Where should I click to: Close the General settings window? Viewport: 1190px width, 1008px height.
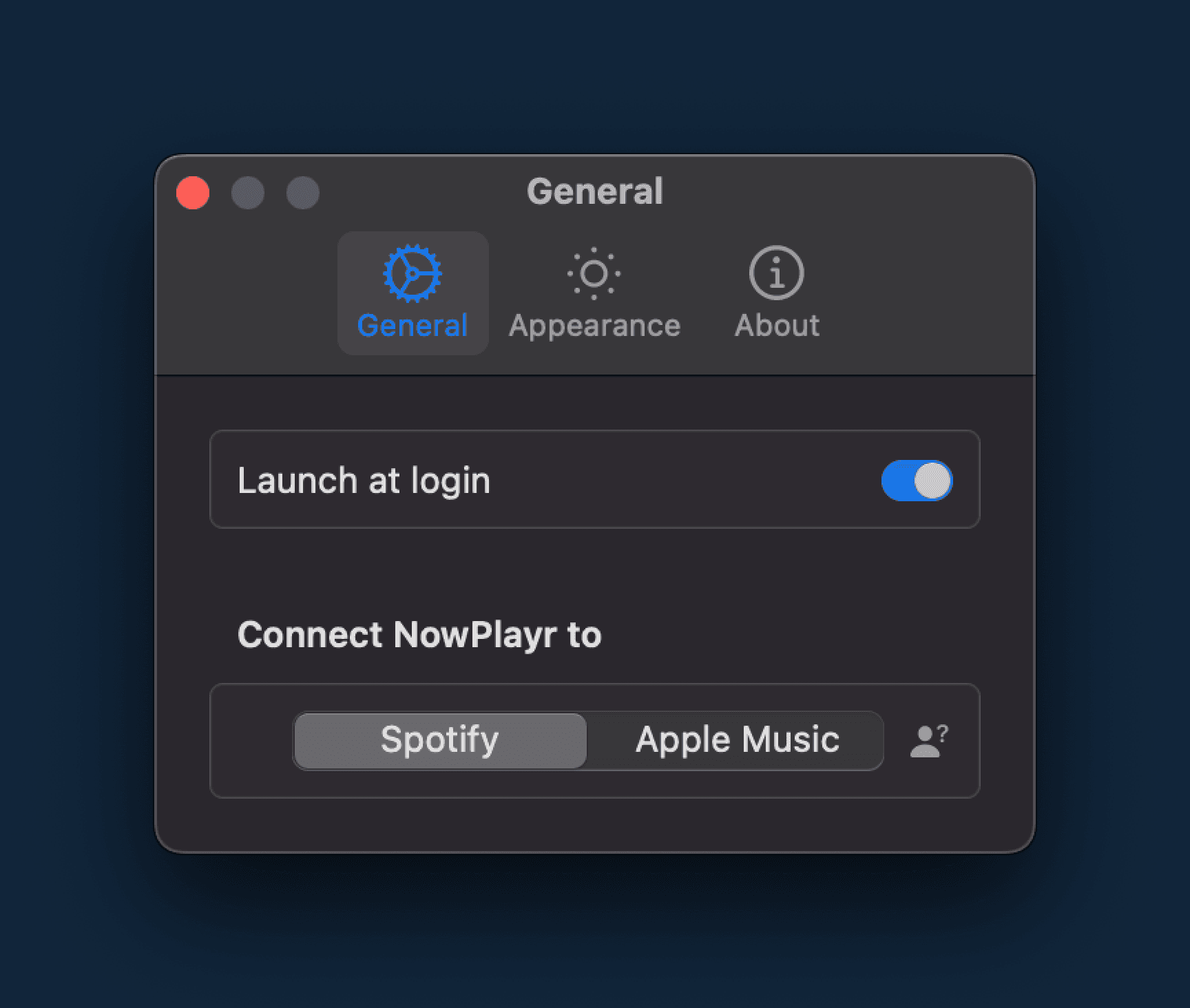coord(193,193)
